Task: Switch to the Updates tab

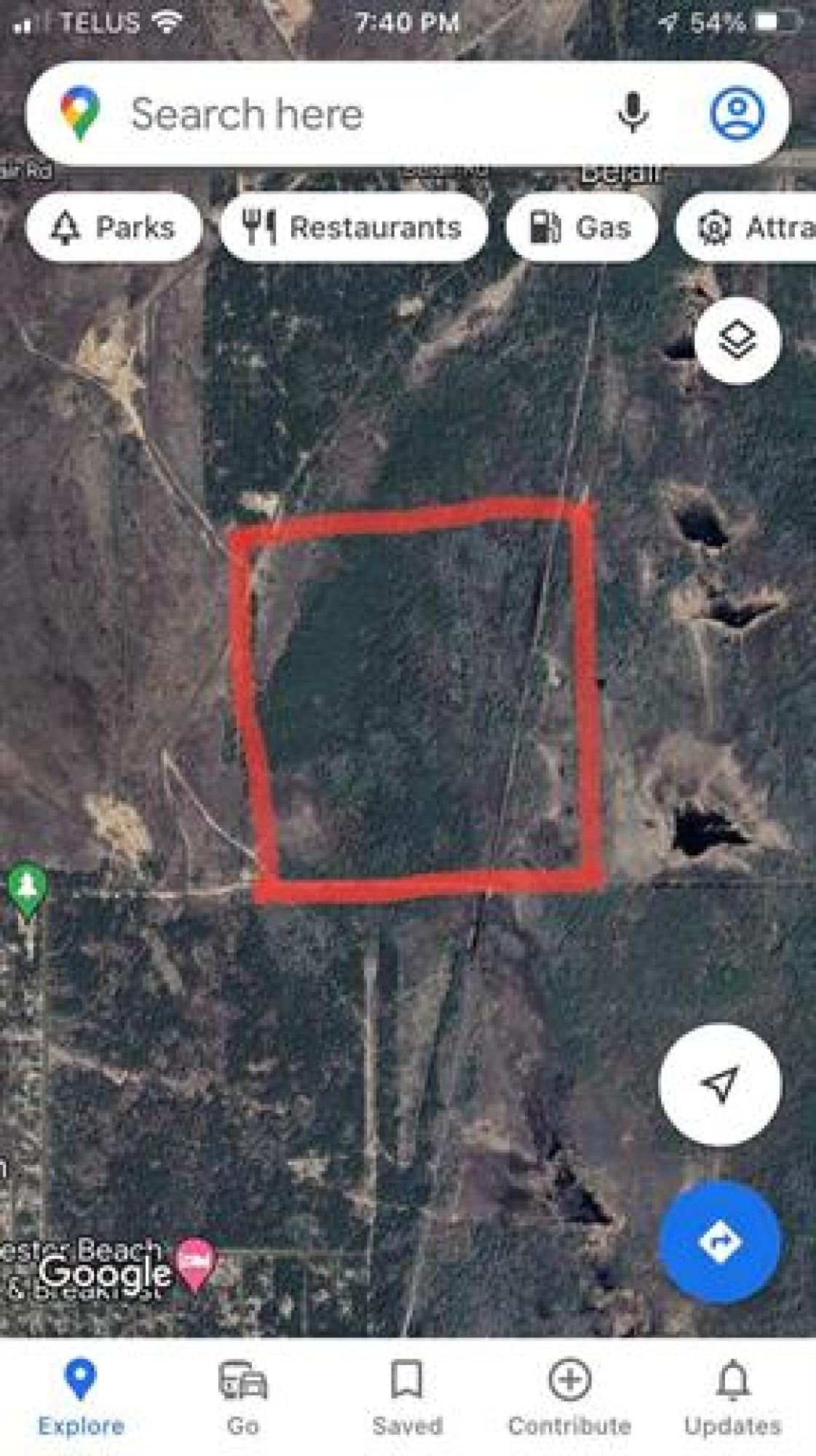Action: (x=733, y=1398)
